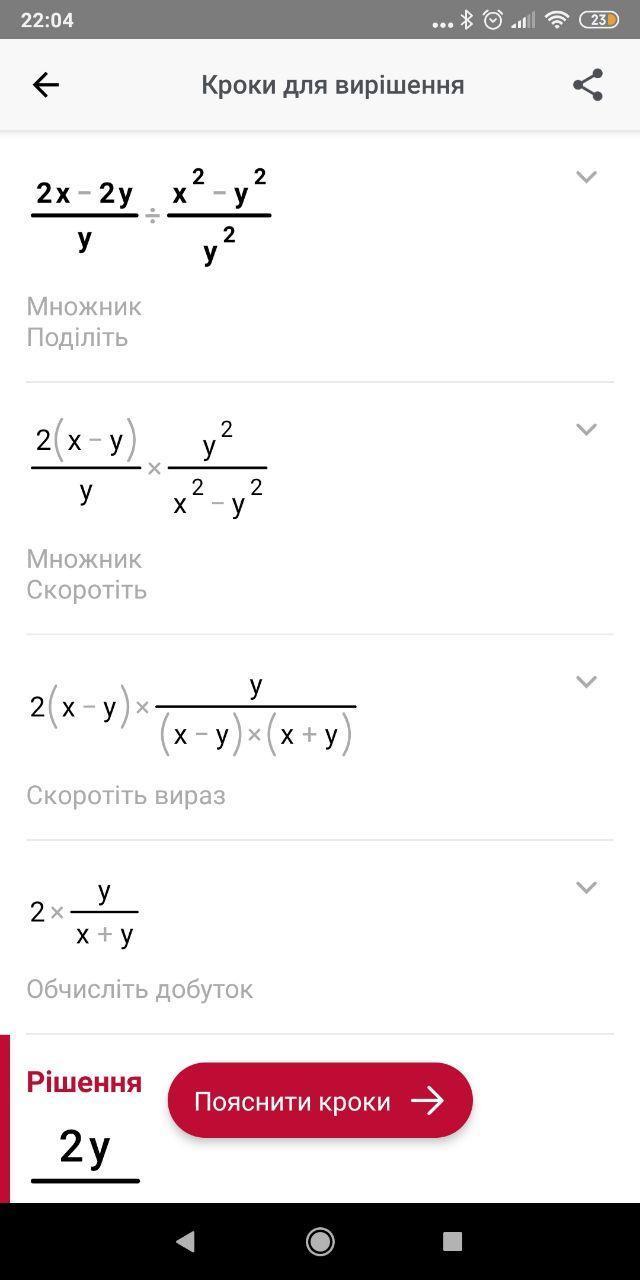640x1280 pixels.
Task: Expand the 'Обчисліть добуток' step
Action: point(586,887)
